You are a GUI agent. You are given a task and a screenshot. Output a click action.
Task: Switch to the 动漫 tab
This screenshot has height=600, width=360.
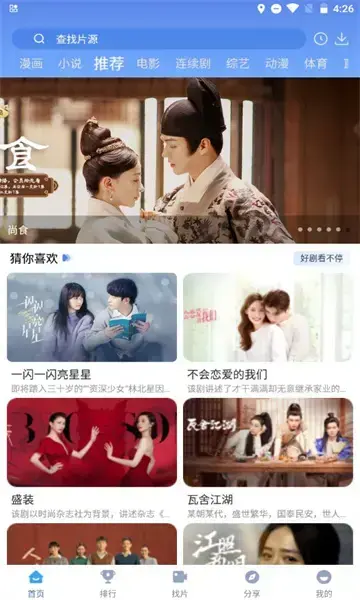[277, 63]
